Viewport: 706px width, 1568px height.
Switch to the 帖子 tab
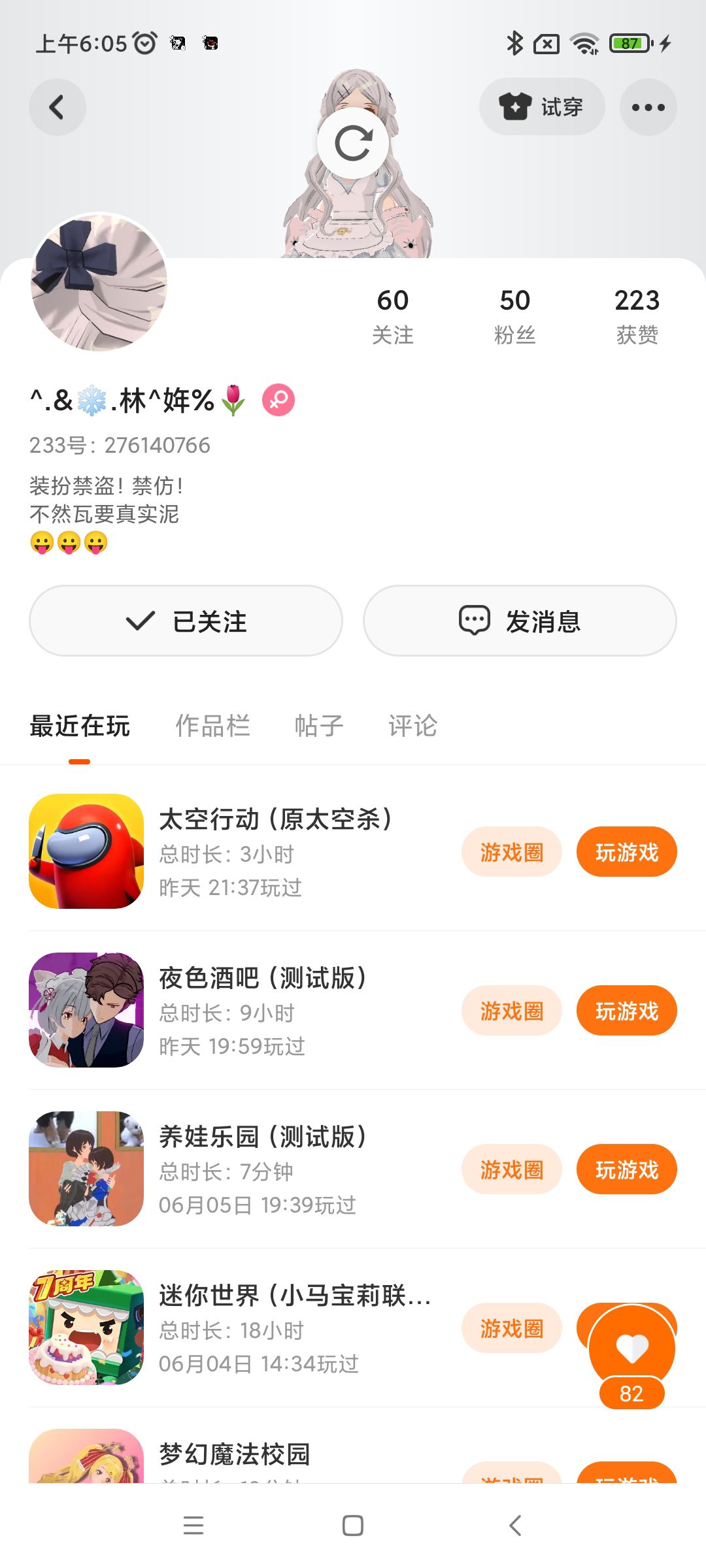pos(318,726)
